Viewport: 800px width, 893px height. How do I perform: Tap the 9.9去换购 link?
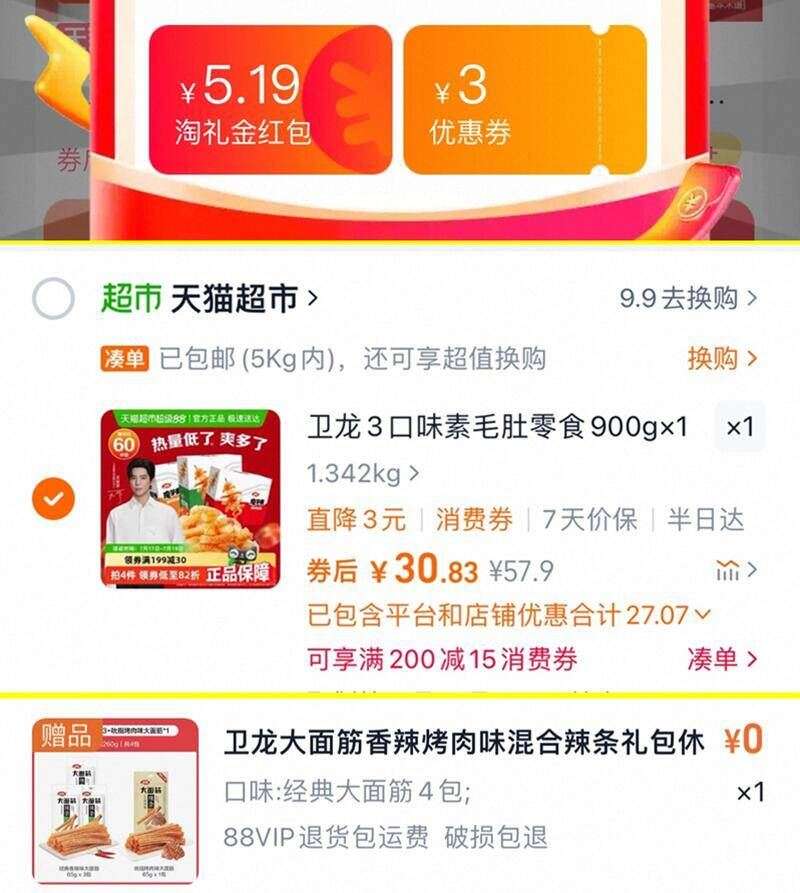tap(687, 297)
